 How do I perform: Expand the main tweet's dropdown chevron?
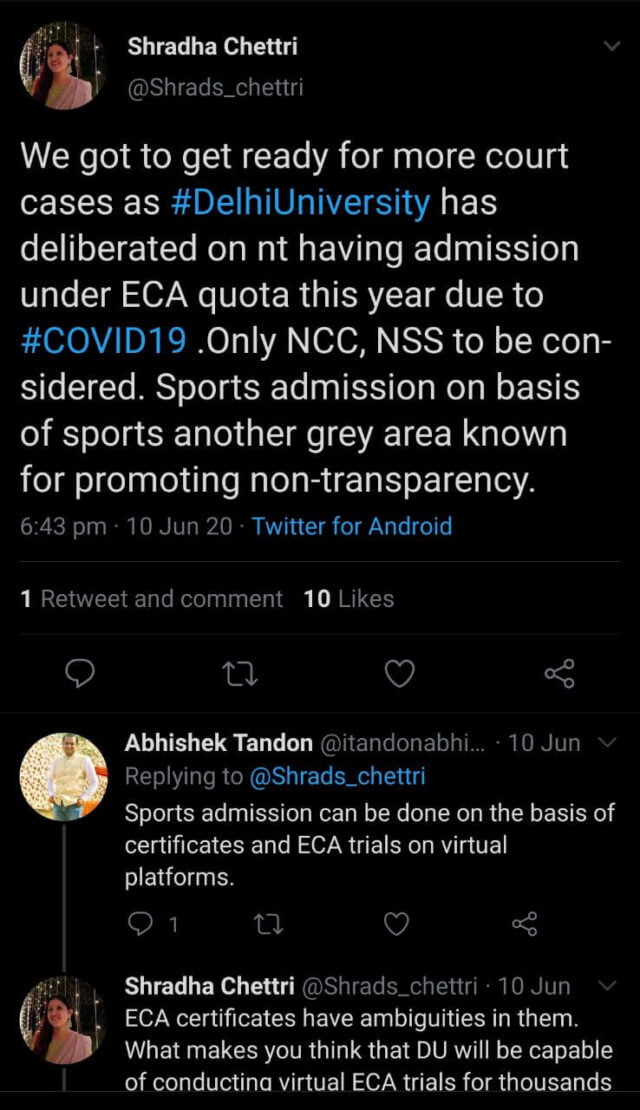612,47
